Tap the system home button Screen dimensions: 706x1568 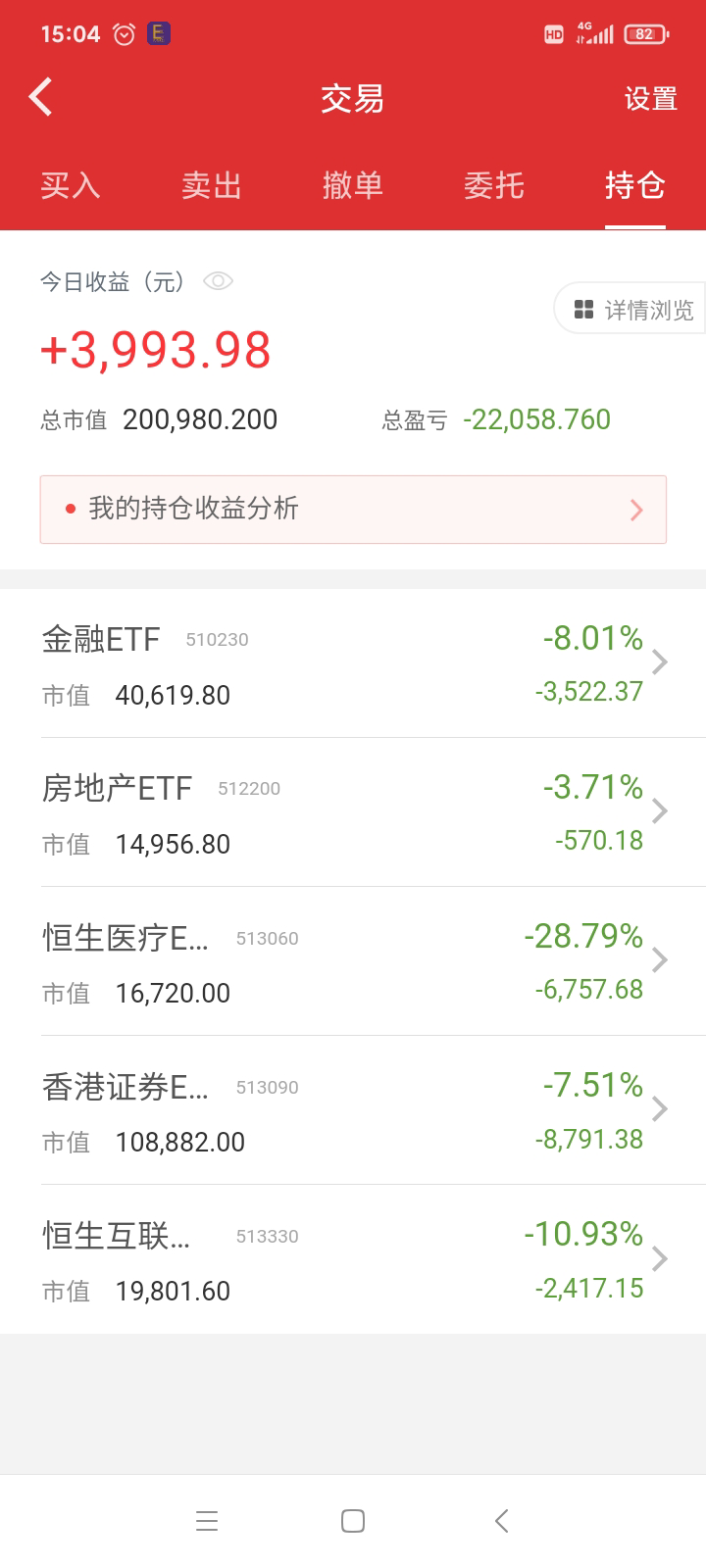point(353,1521)
